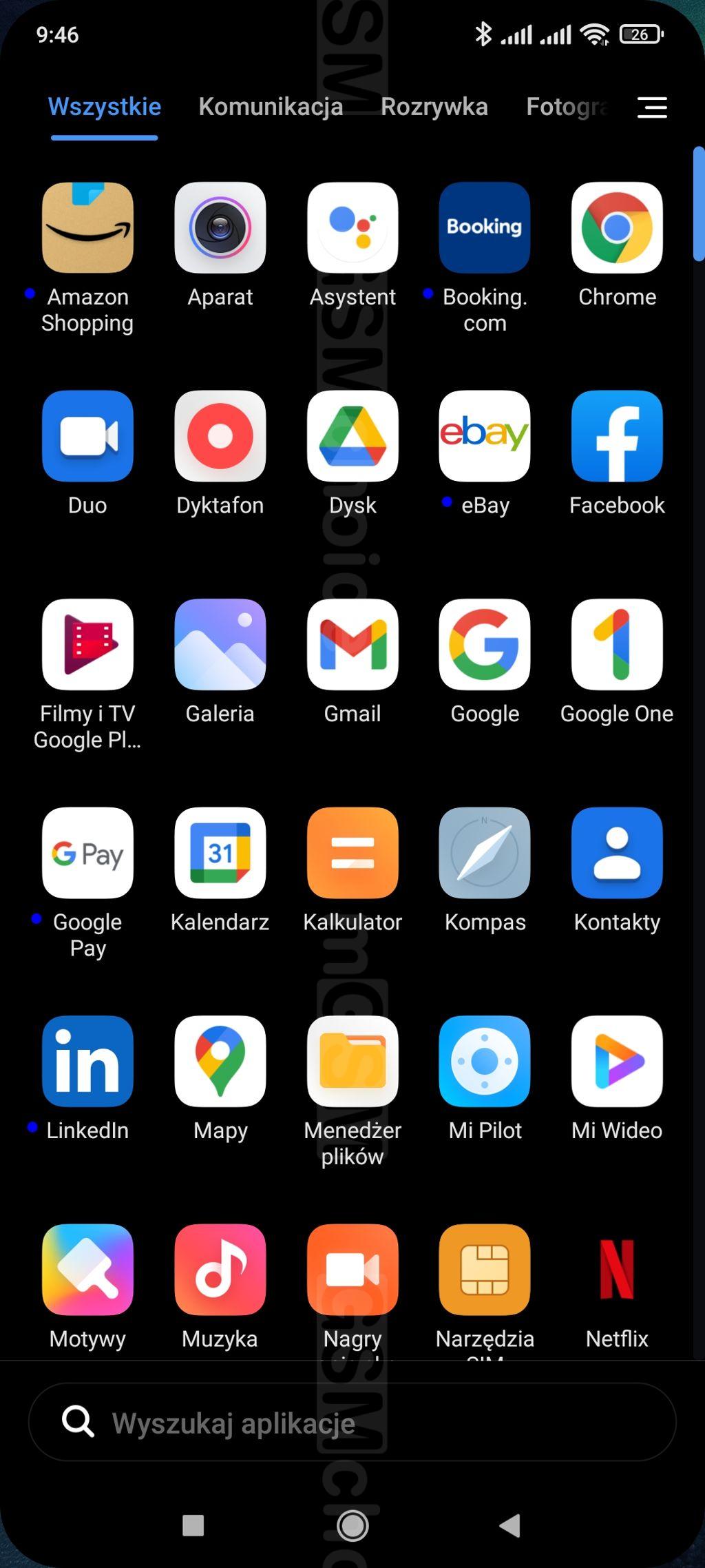This screenshot has height=1568, width=705.
Task: Open Kontakty
Action: pos(617,853)
